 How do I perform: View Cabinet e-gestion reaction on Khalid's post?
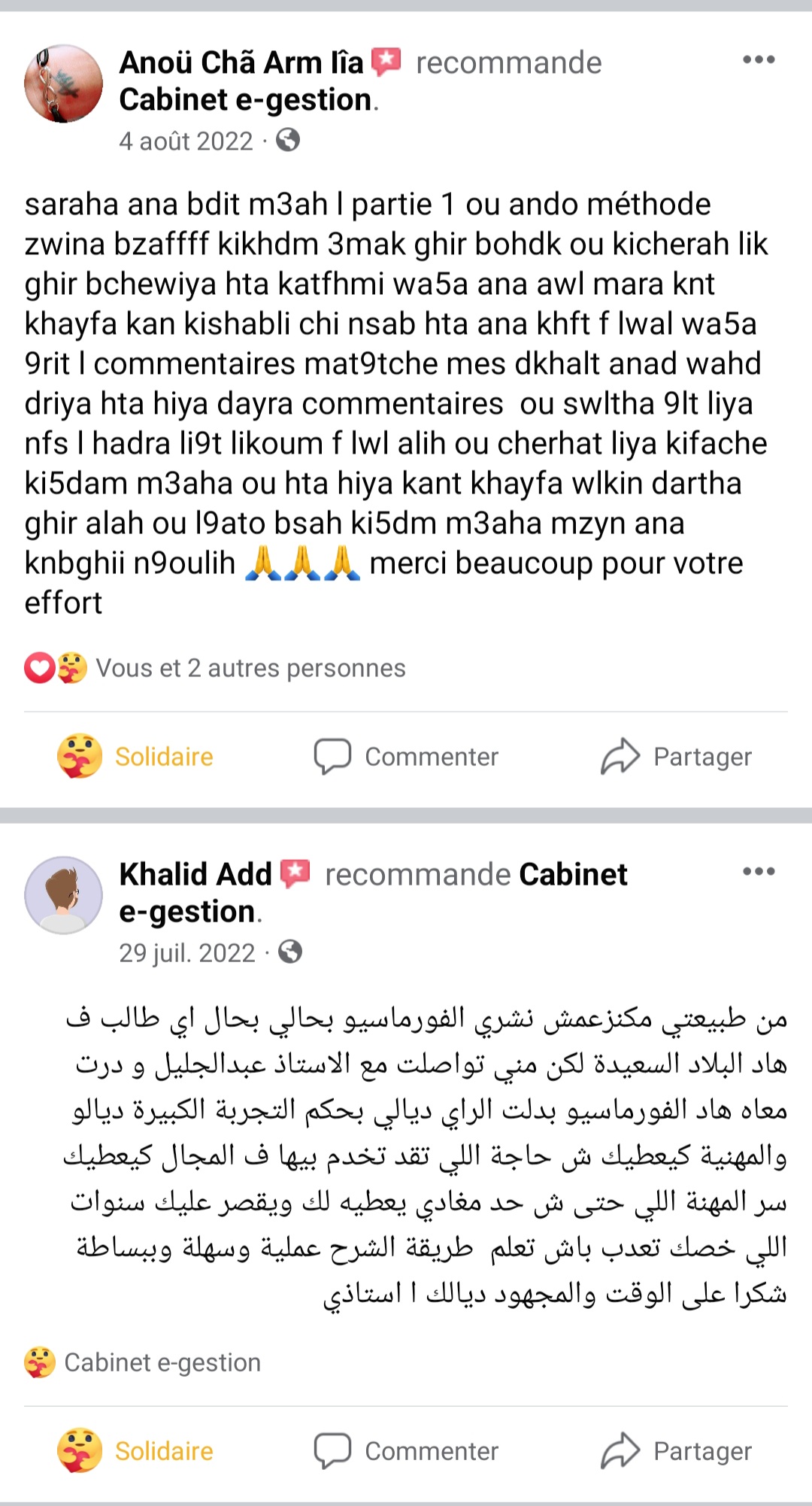[x=143, y=1362]
